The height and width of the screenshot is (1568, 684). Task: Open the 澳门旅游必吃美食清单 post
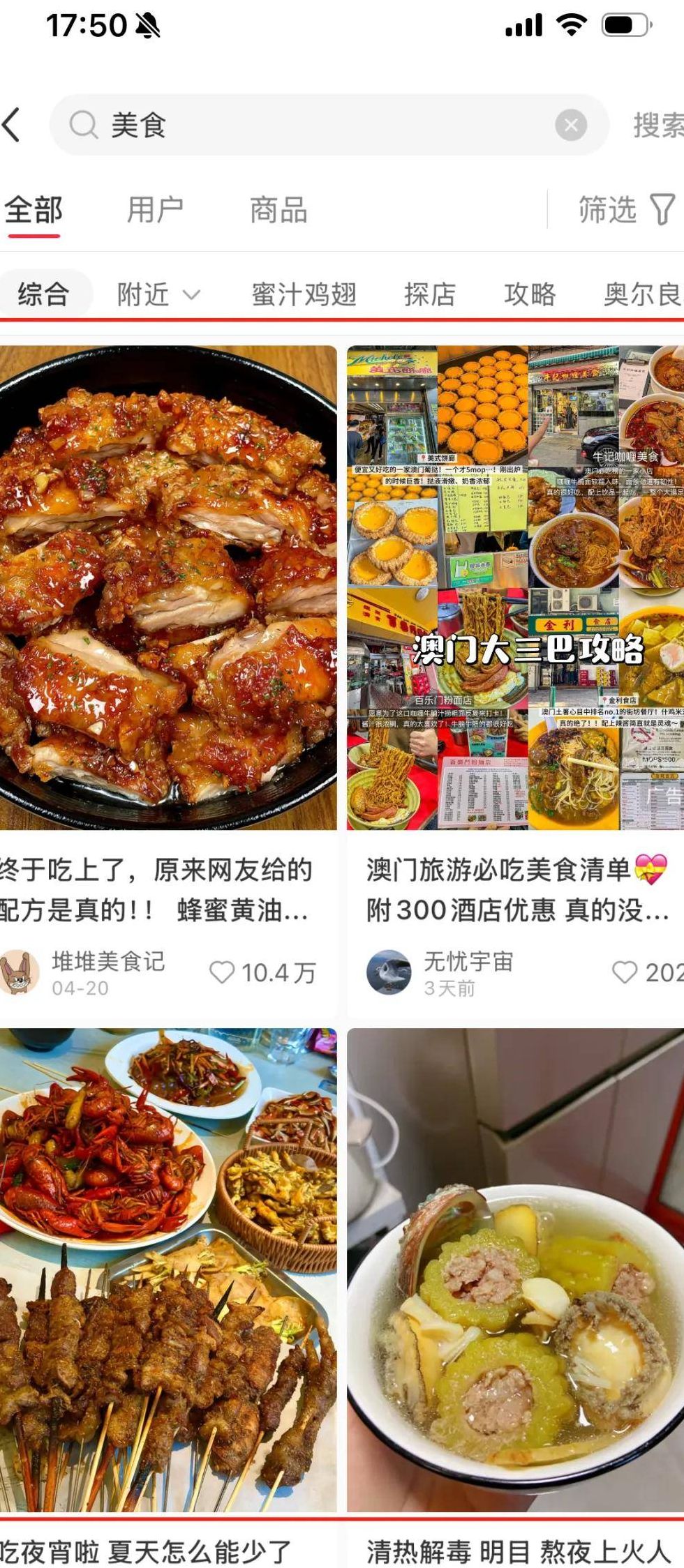pyautogui.click(x=515, y=587)
